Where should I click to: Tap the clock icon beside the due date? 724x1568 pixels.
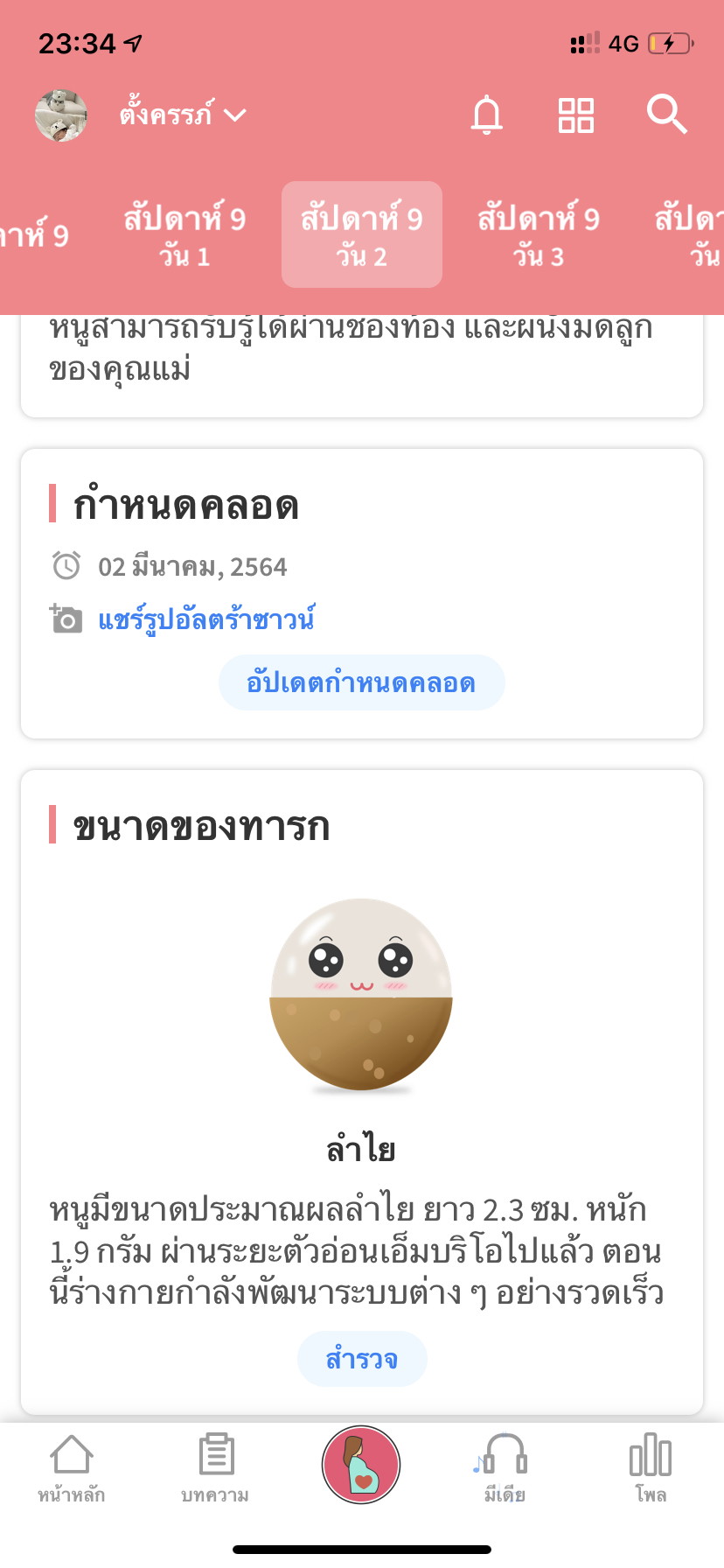pos(65,567)
